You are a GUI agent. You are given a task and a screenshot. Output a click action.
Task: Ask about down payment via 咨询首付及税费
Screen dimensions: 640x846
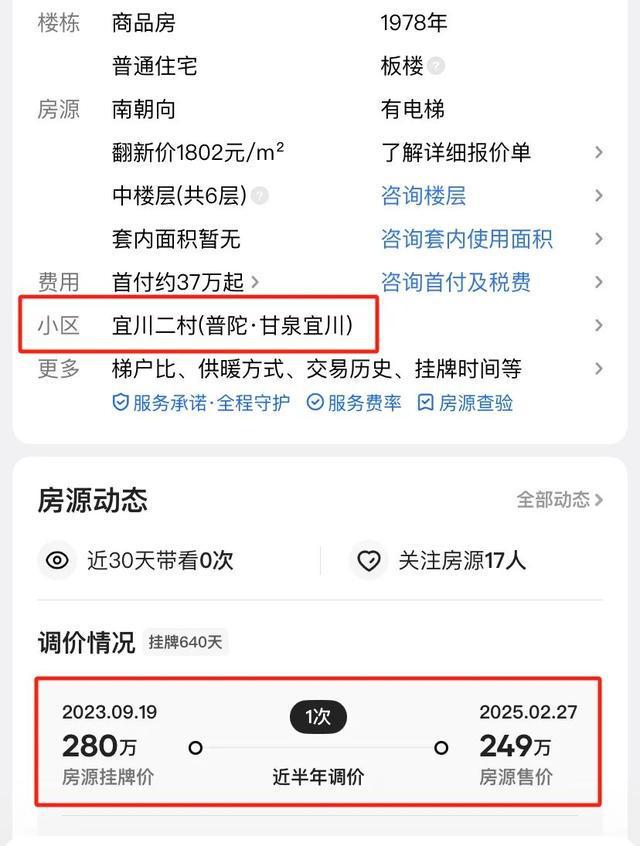coord(455,283)
